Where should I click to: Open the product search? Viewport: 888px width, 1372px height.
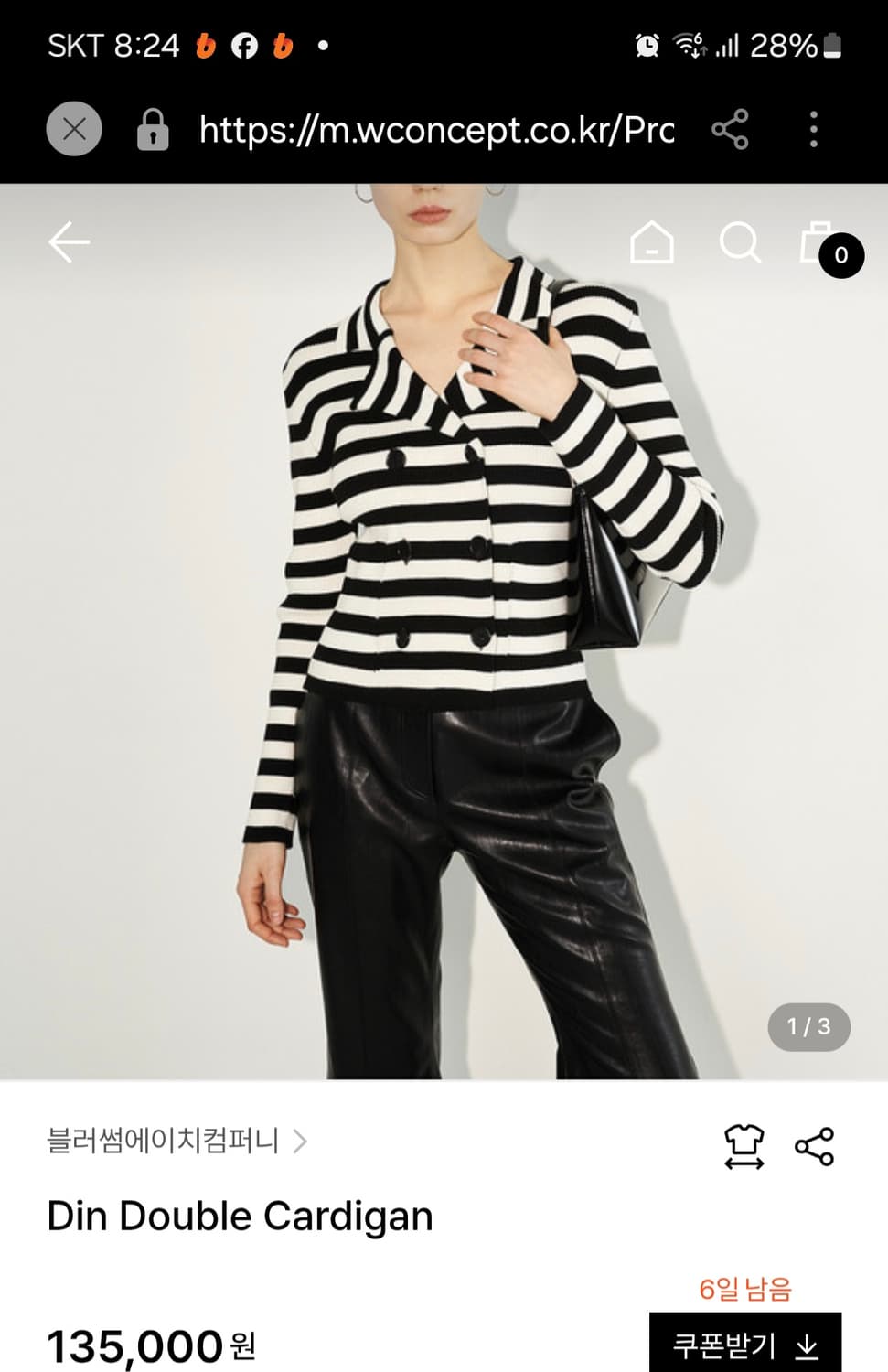[739, 242]
